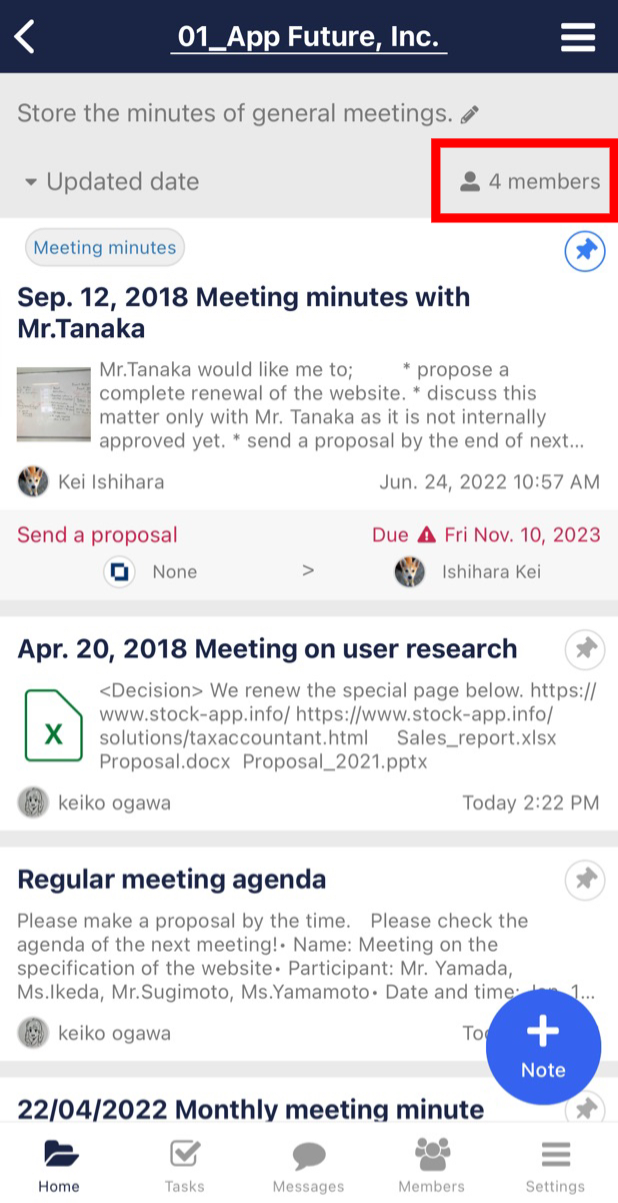Select the Meeting minutes tag chip
Image resolution: width=618 pixels, height=1203 pixels.
pyautogui.click(x=105, y=248)
